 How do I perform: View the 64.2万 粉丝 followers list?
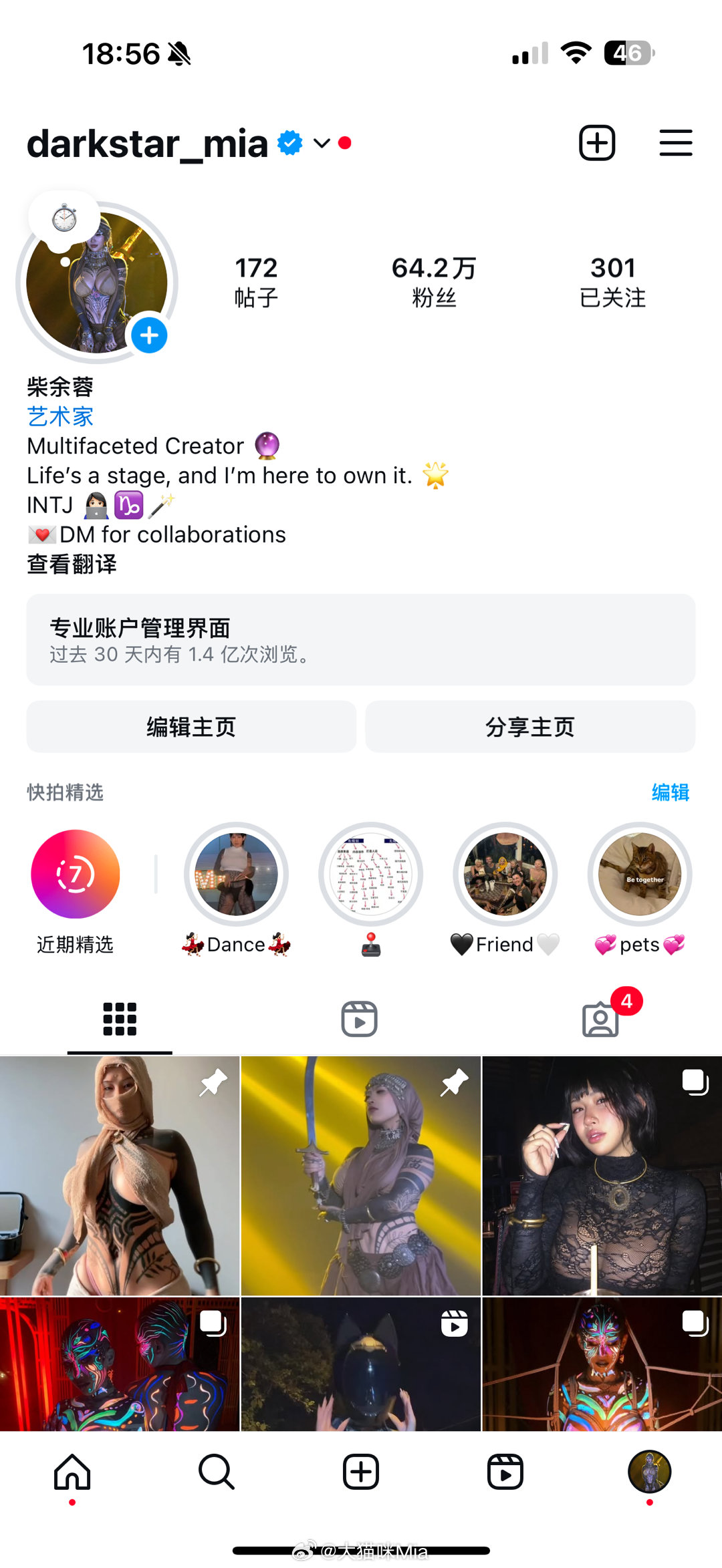point(434,282)
